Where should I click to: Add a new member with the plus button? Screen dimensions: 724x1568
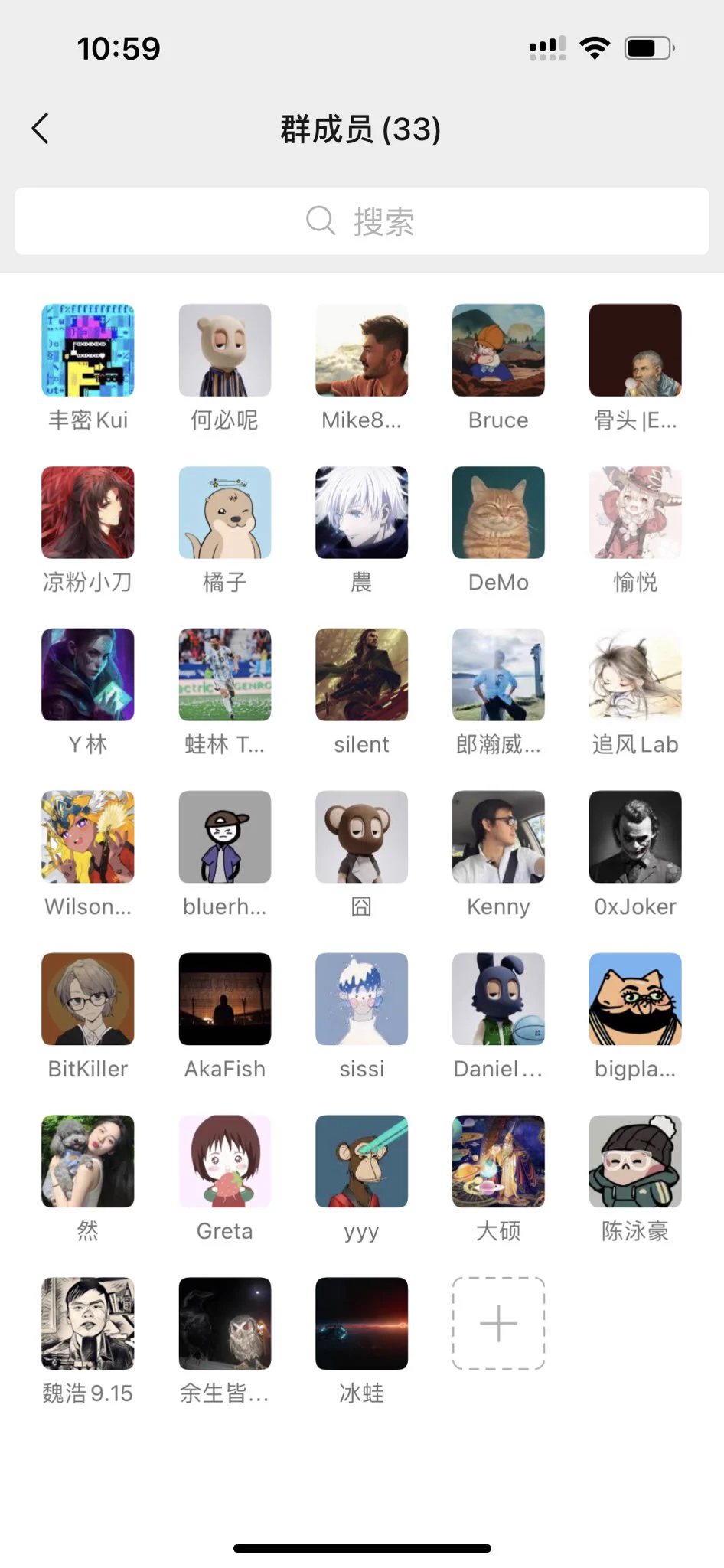click(x=498, y=1323)
